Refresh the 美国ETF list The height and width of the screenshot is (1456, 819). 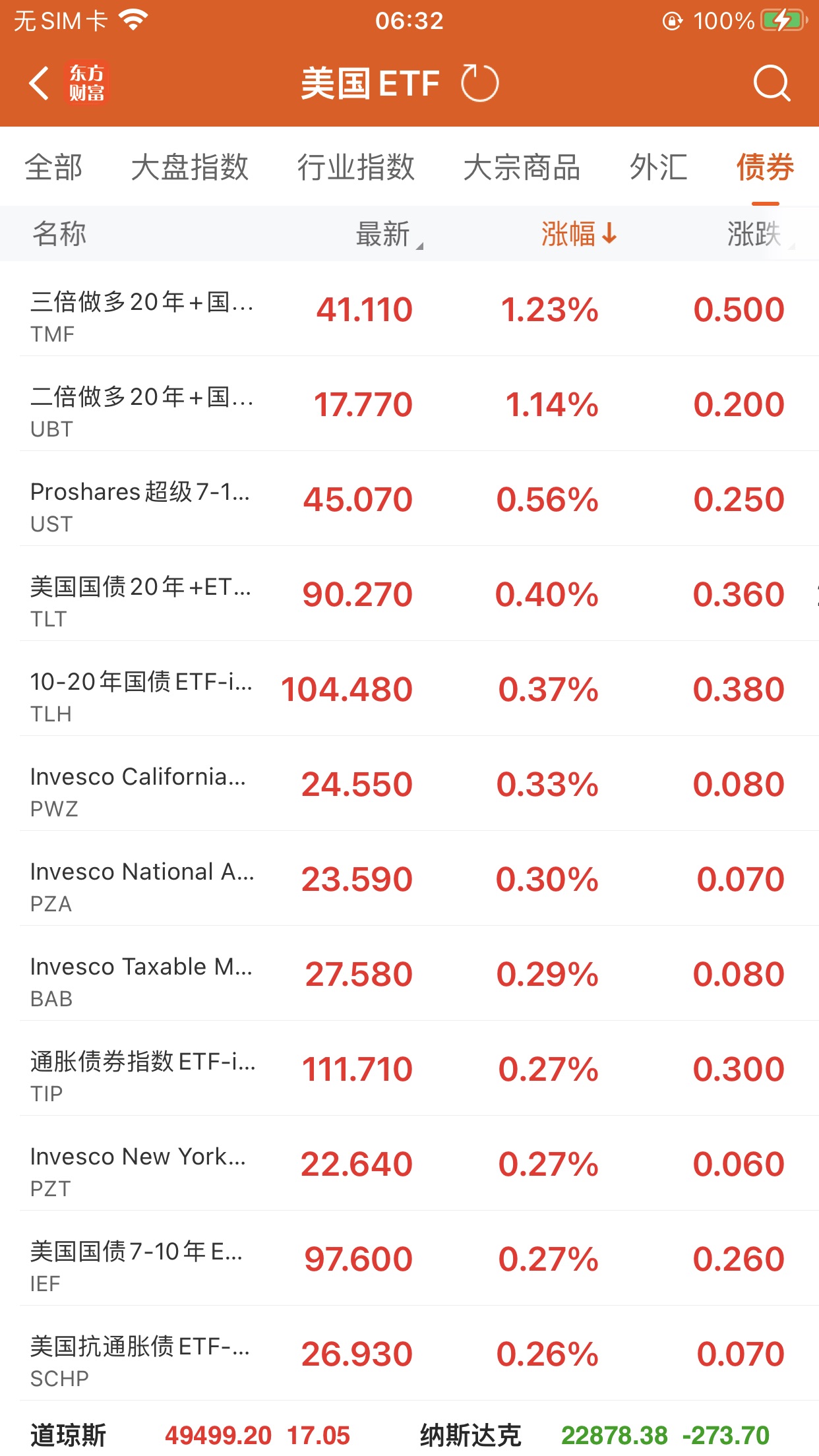click(x=479, y=84)
